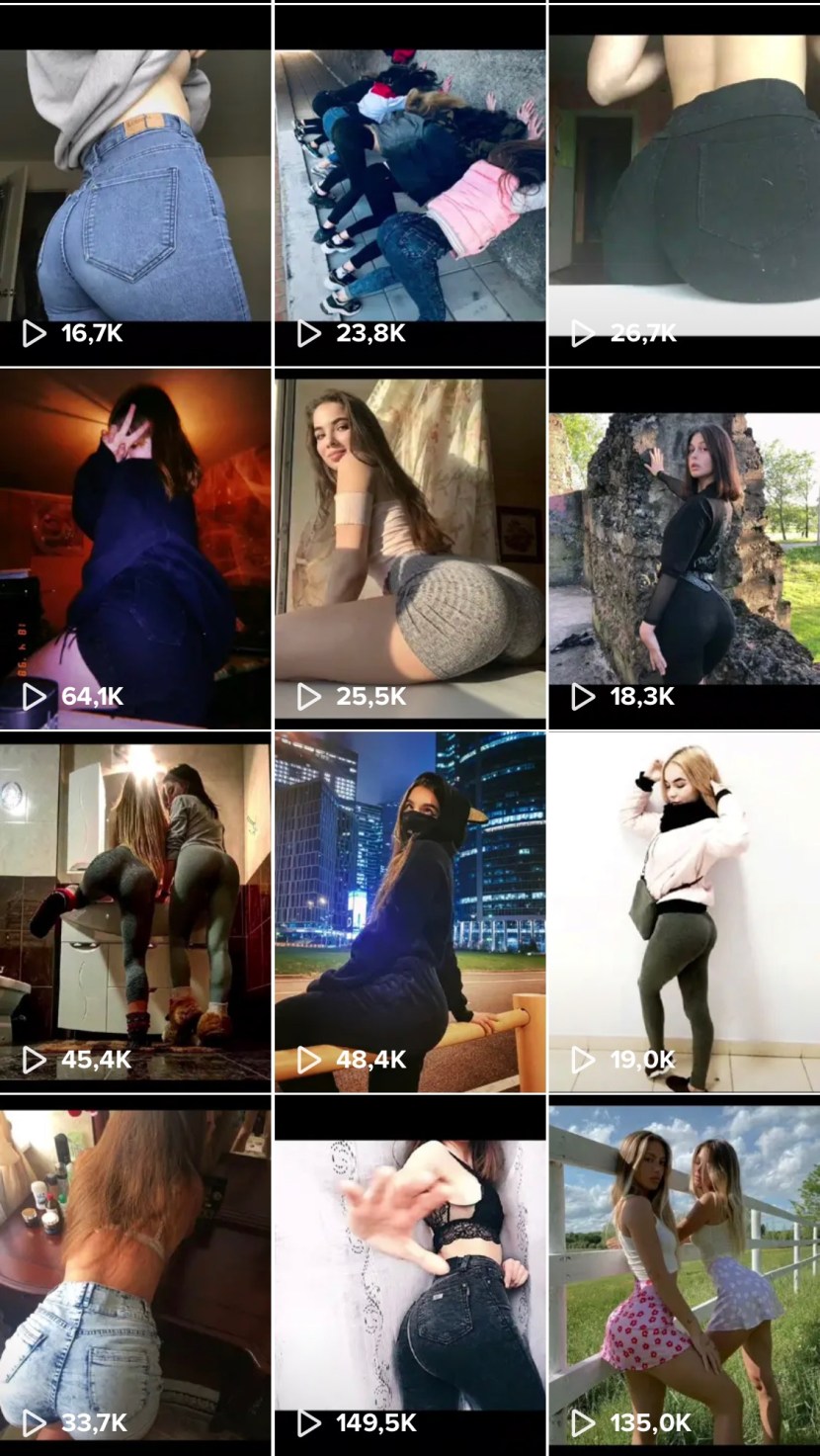
Task: Play the video showing 23,8K views
Action: coord(410,186)
